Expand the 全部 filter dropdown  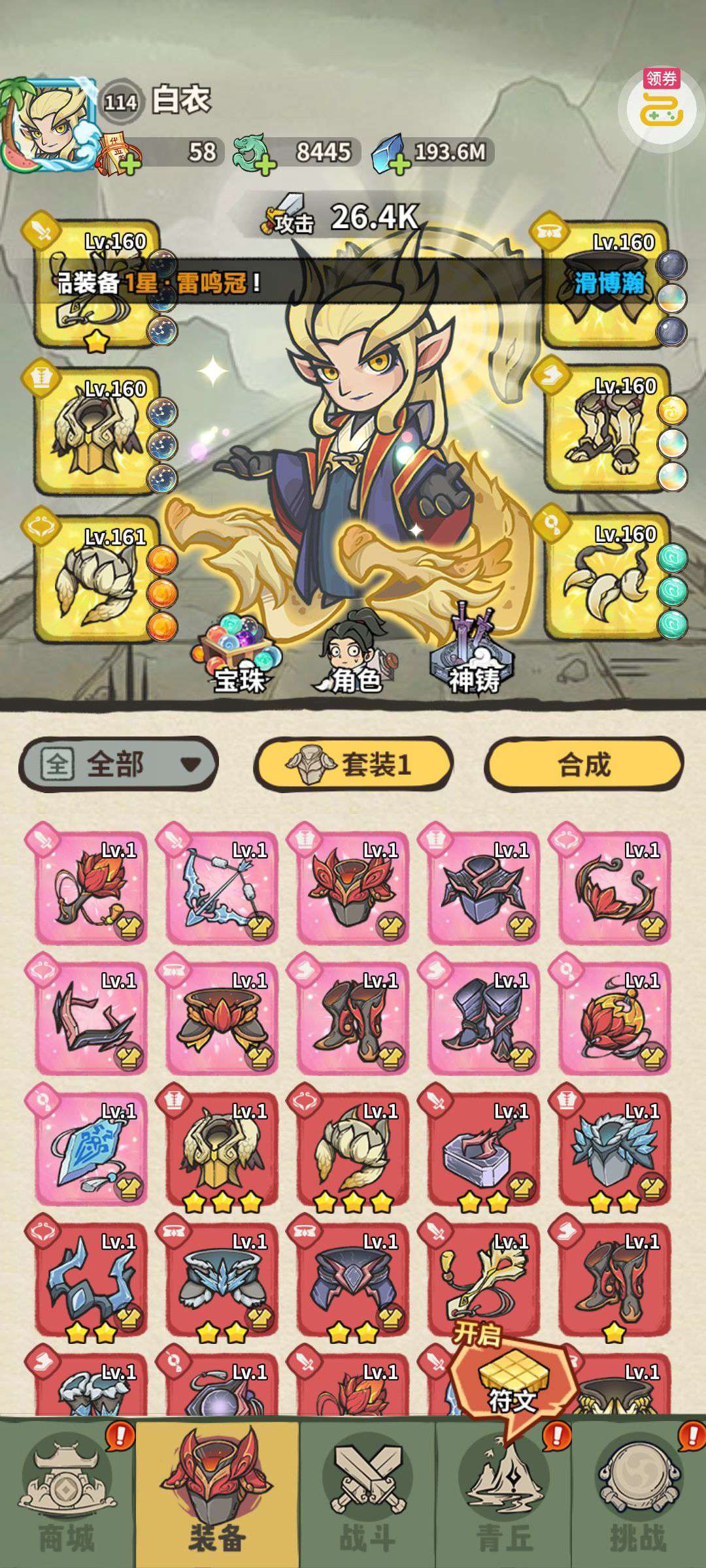click(x=118, y=764)
